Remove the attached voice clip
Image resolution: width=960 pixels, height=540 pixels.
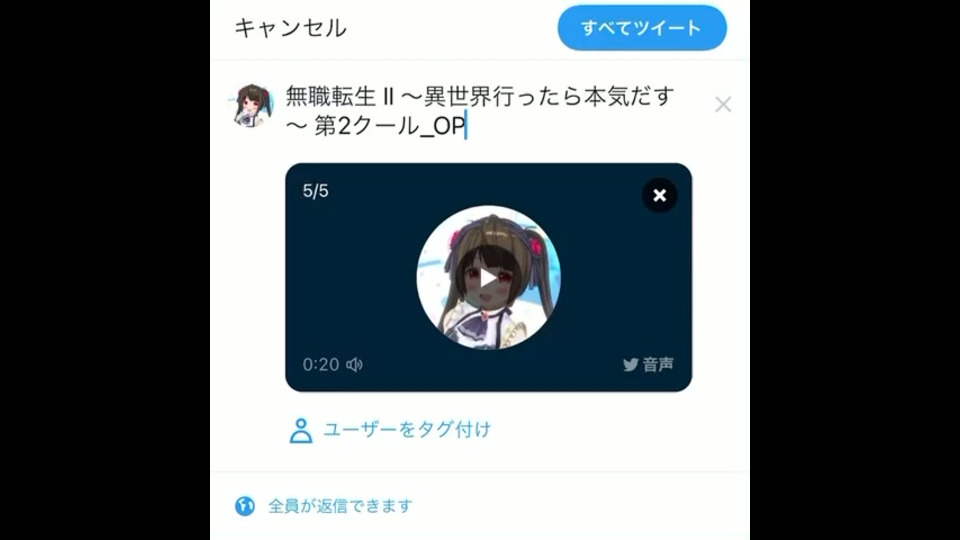(659, 196)
